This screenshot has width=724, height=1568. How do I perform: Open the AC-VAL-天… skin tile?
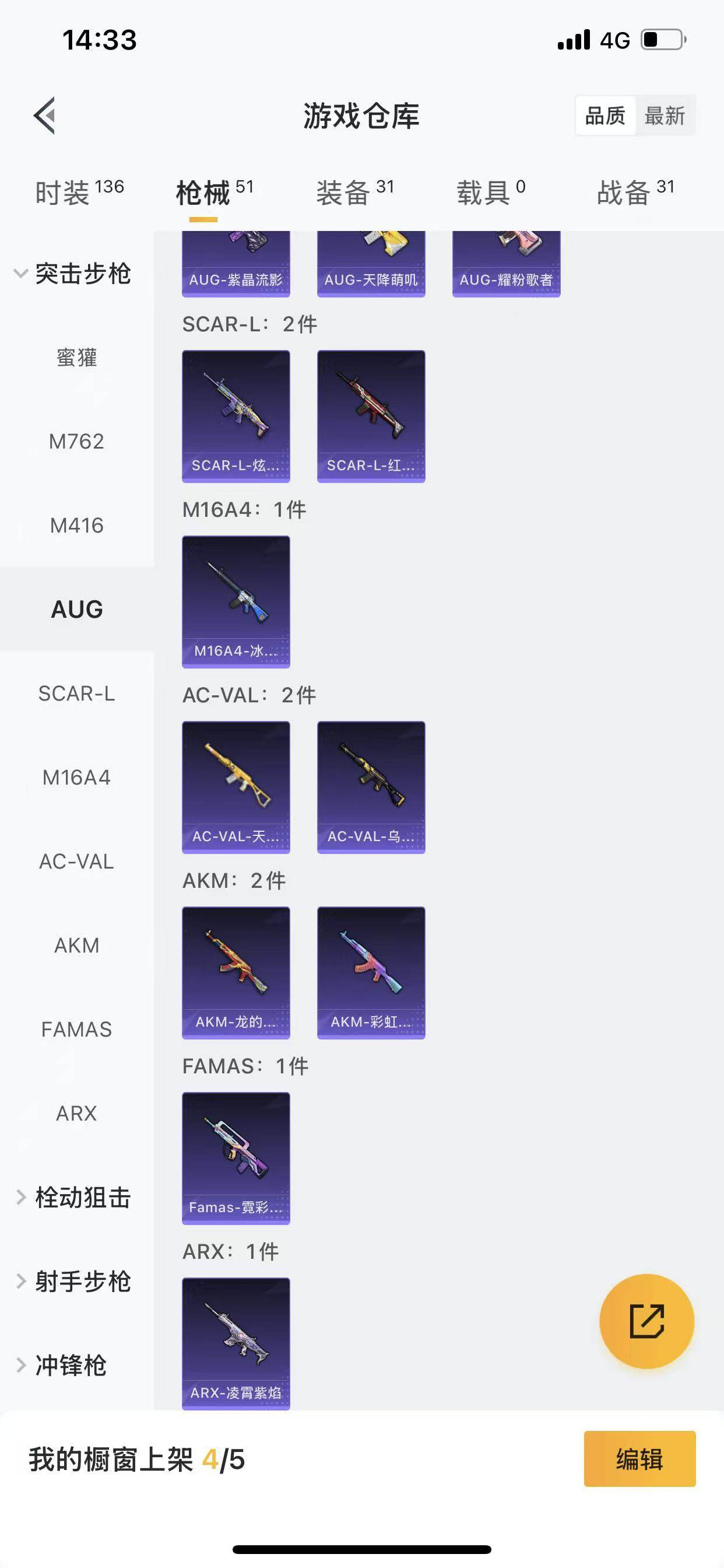[236, 787]
